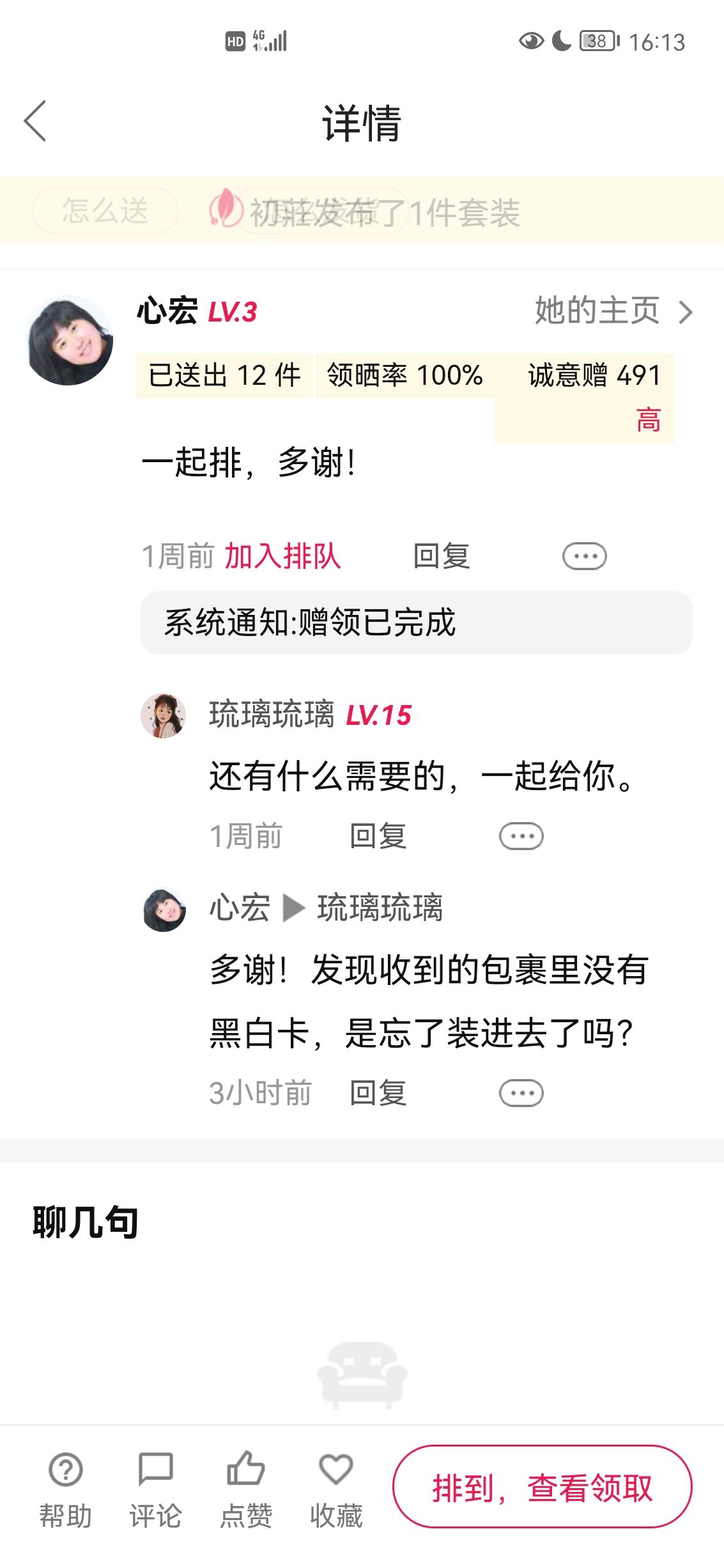Open more options on 琉璃琉璃's comment

(521, 835)
